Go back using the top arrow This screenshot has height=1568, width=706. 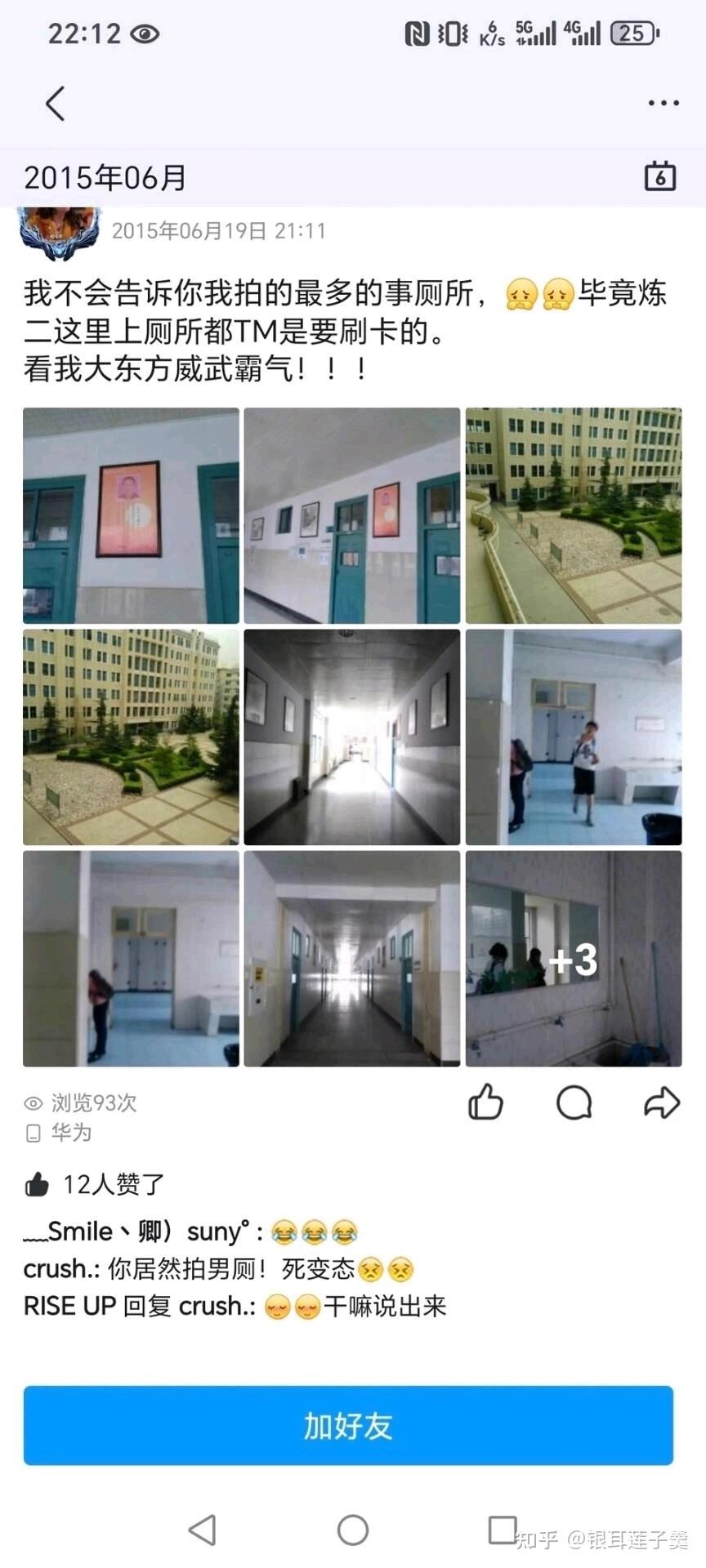55,104
